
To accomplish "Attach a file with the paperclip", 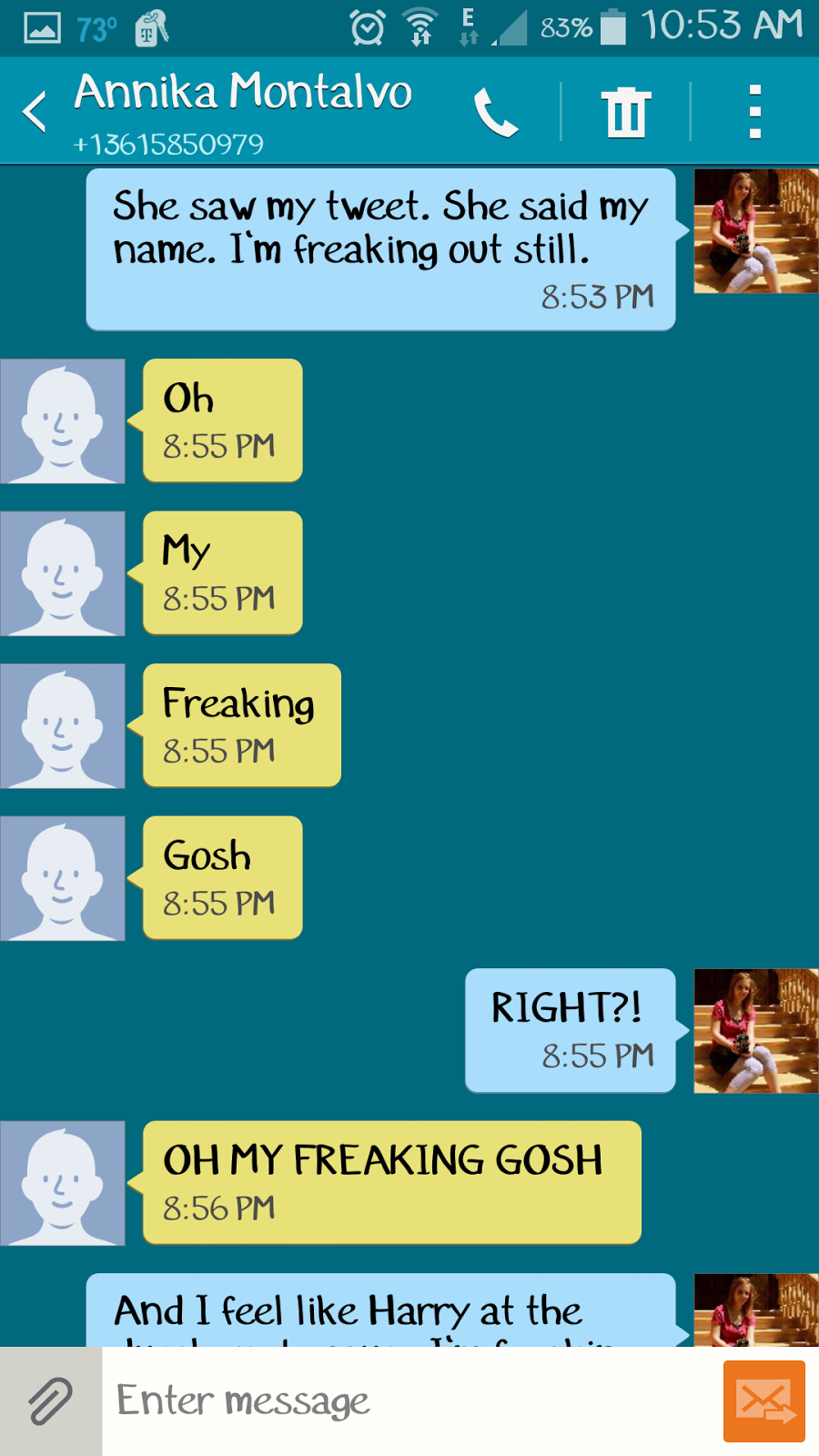I will [51, 1400].
